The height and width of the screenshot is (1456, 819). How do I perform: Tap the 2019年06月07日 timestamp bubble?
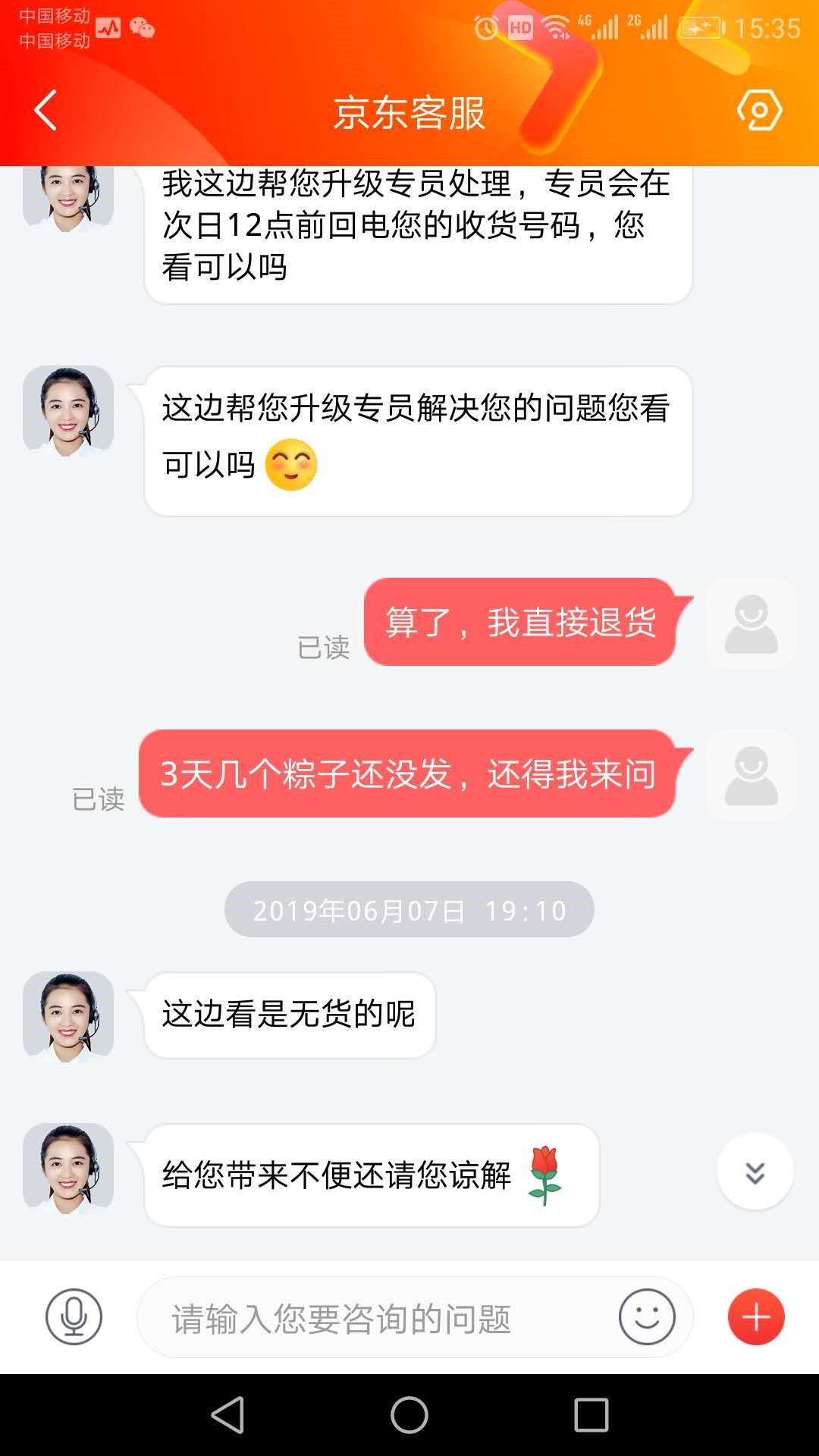click(408, 911)
